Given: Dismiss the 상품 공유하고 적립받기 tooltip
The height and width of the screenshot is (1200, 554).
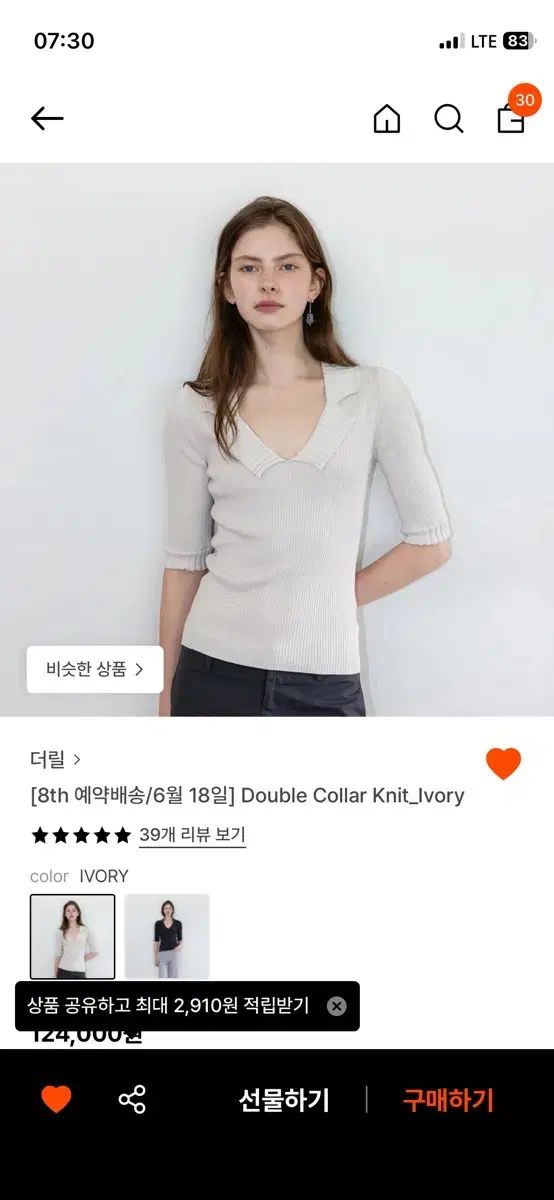Looking at the screenshot, I should click(x=337, y=1006).
